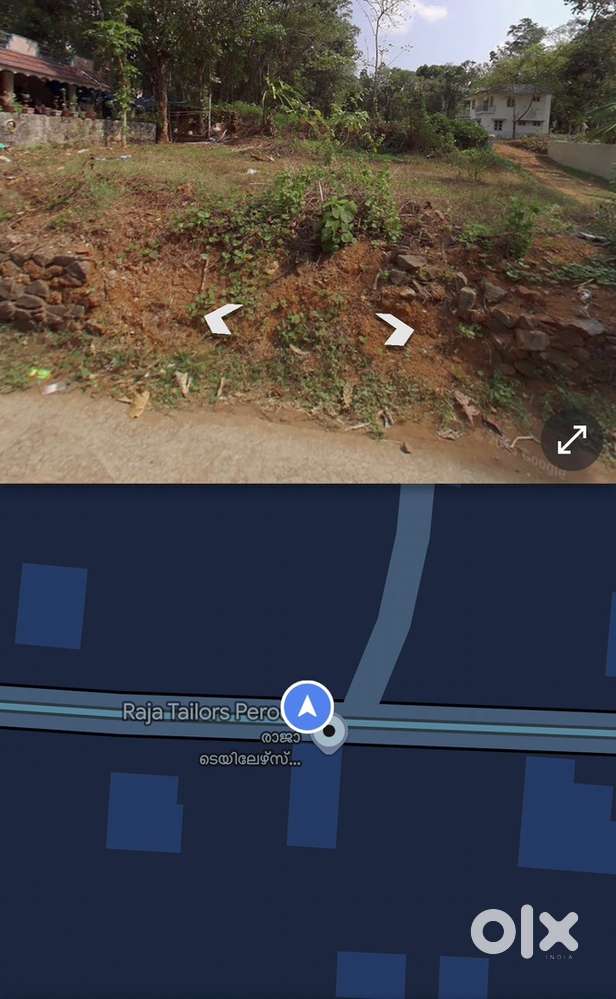This screenshot has height=999, width=616.
Task: Move Street View to the right arrow
Action: click(x=395, y=329)
